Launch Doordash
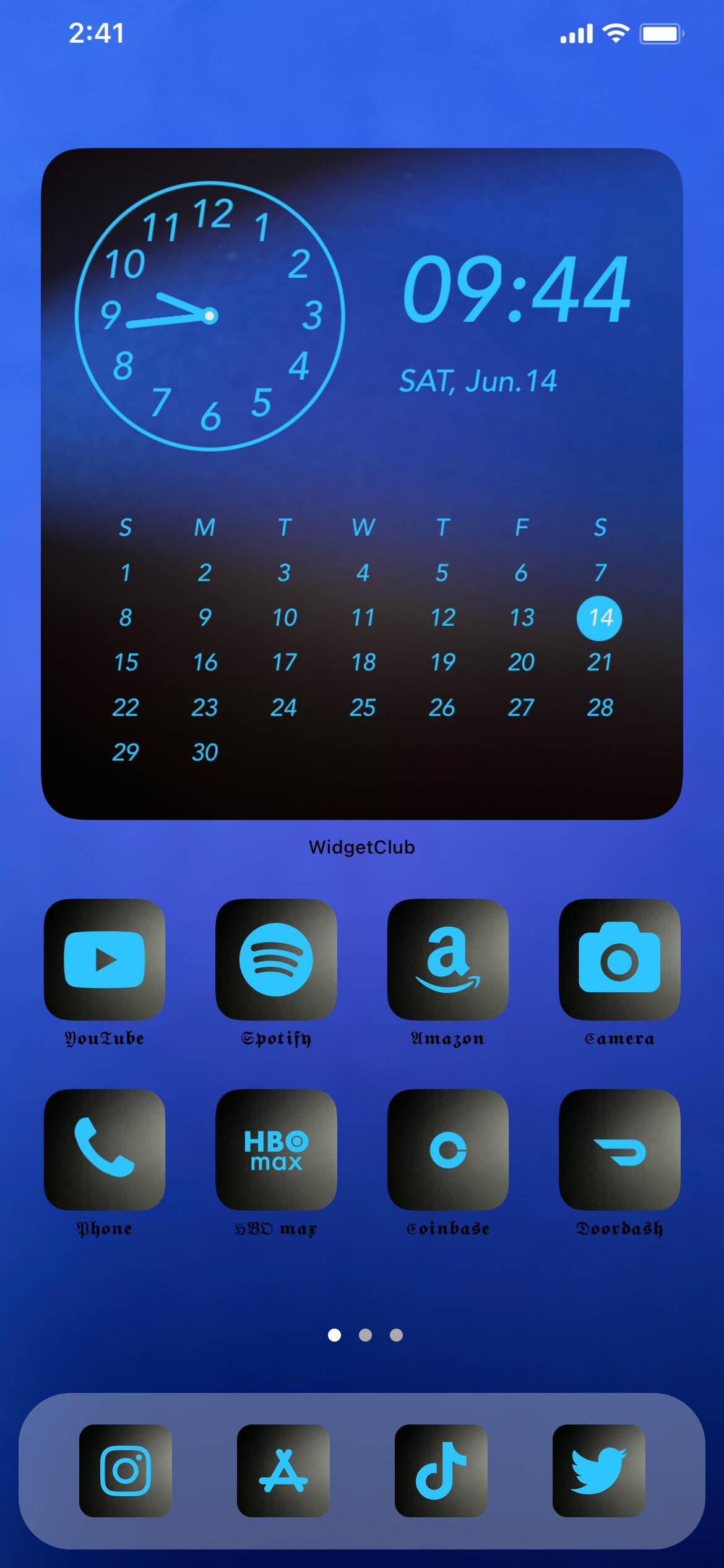Viewport: 724px width, 1568px height. (x=619, y=1149)
